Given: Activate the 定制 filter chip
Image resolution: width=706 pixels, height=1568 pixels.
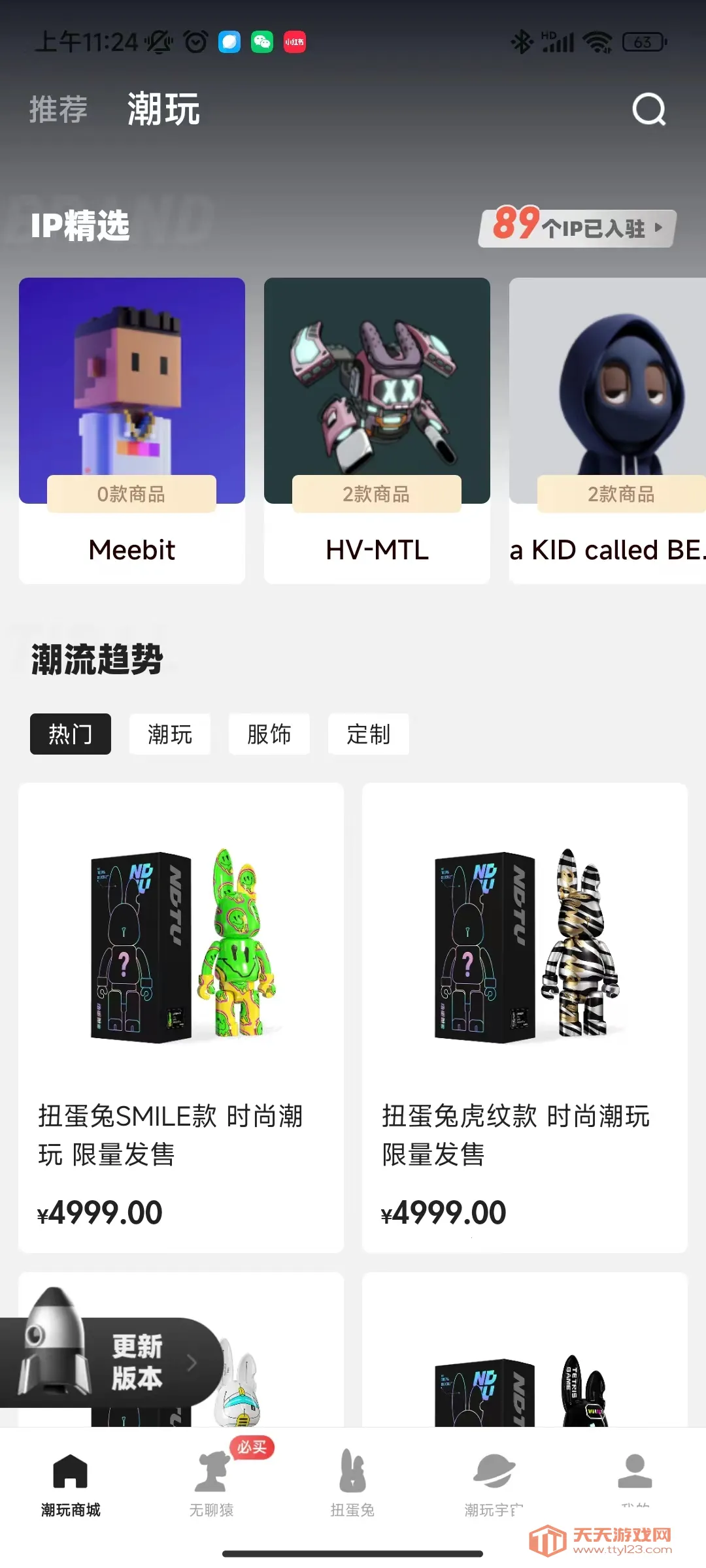Looking at the screenshot, I should click(x=368, y=734).
